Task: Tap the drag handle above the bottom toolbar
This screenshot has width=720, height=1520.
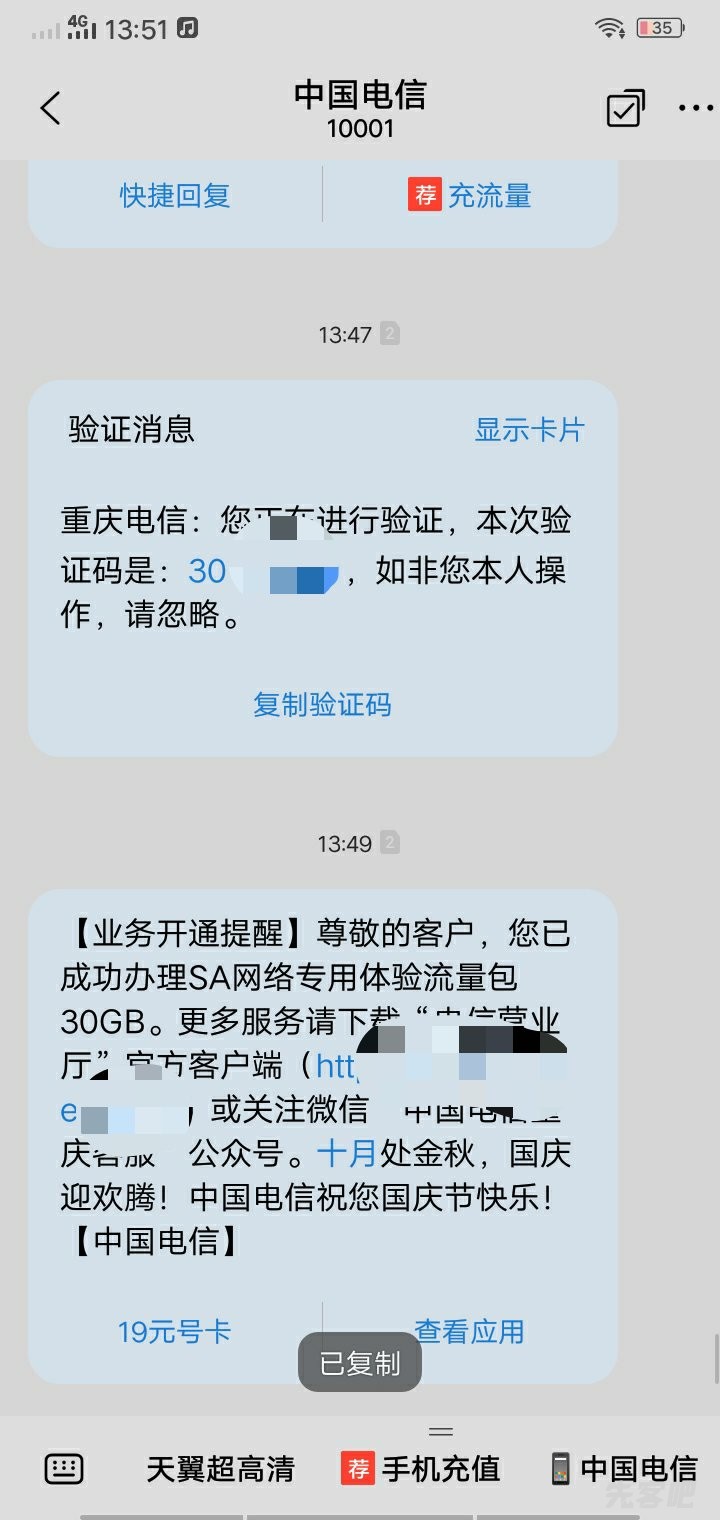Action: click(x=440, y=1430)
